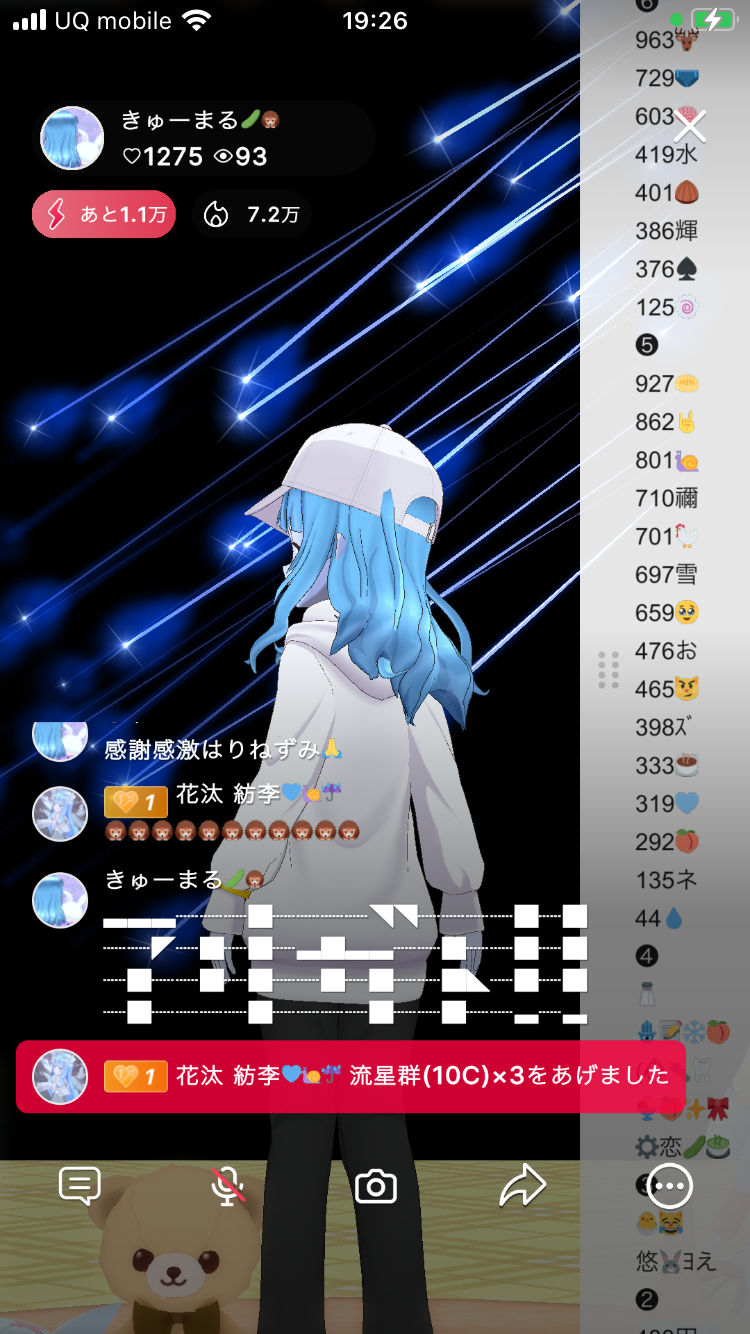The width and height of the screenshot is (750, 1334).
Task: Open the comment input icon
Action: tap(80, 1187)
